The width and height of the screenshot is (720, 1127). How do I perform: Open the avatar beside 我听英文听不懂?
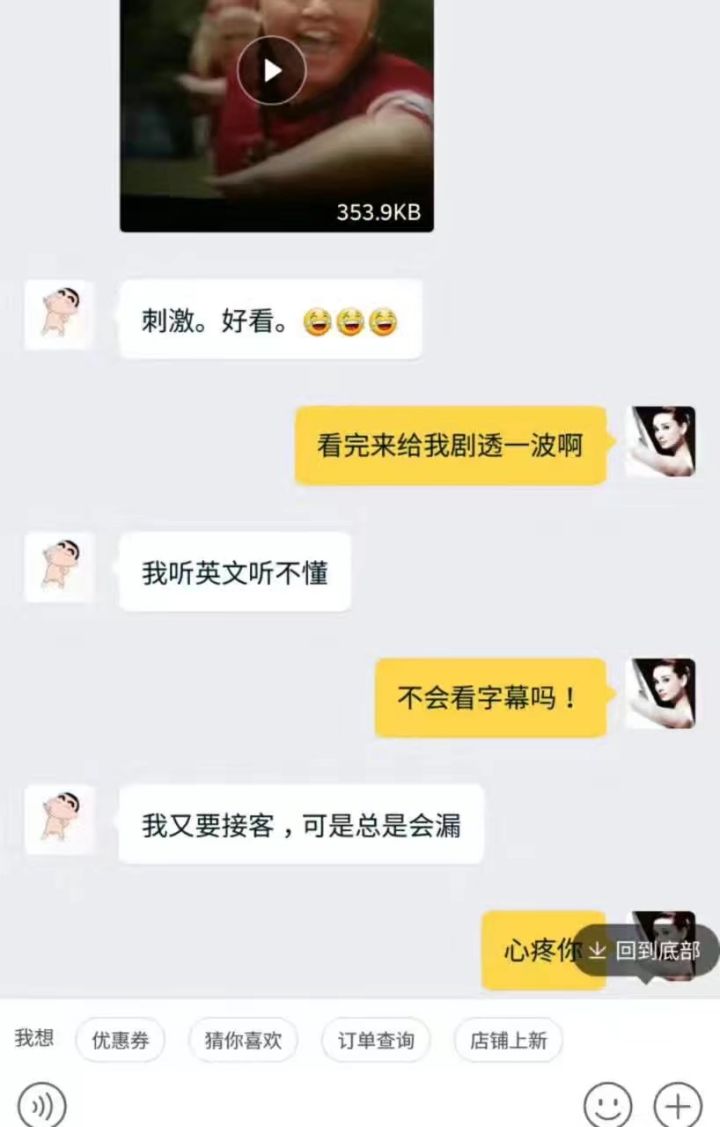pos(59,567)
